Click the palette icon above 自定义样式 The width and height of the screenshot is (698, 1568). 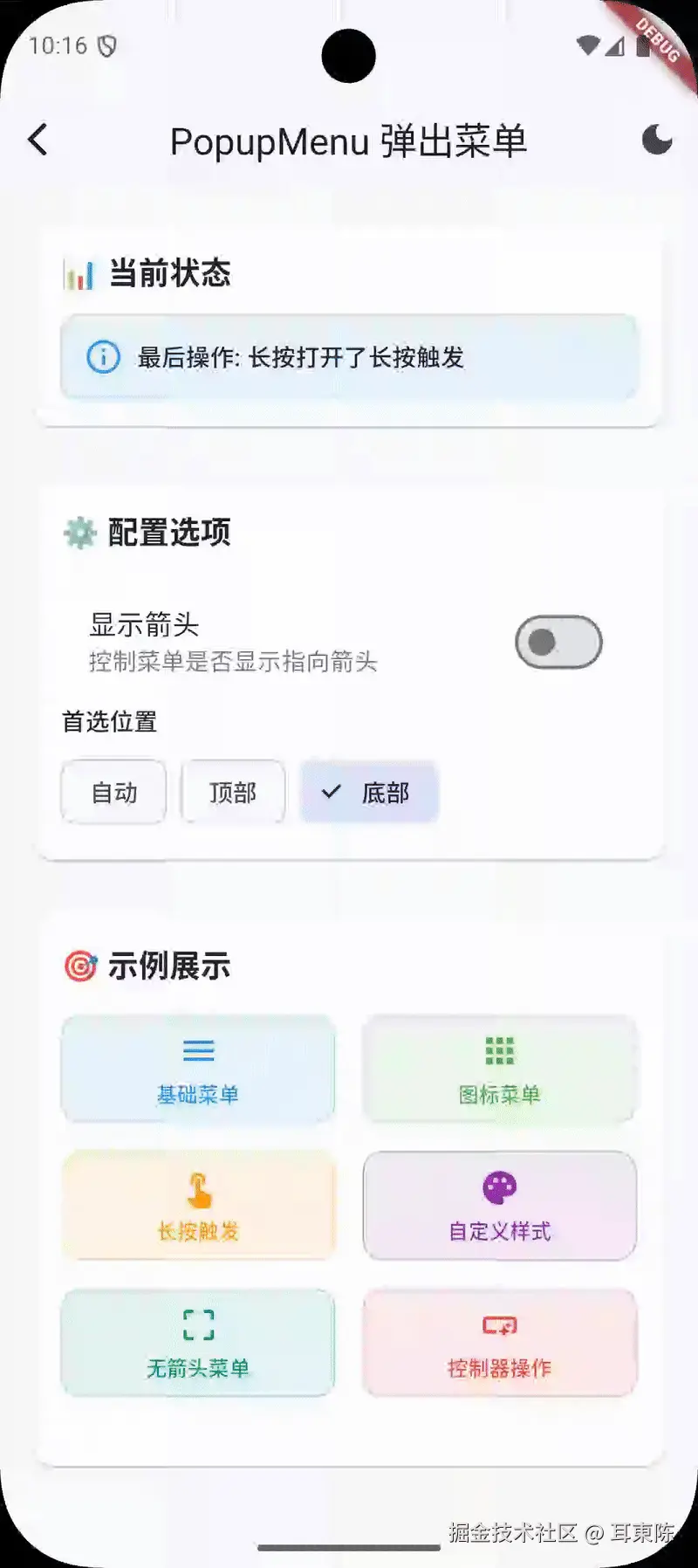[x=499, y=1187]
